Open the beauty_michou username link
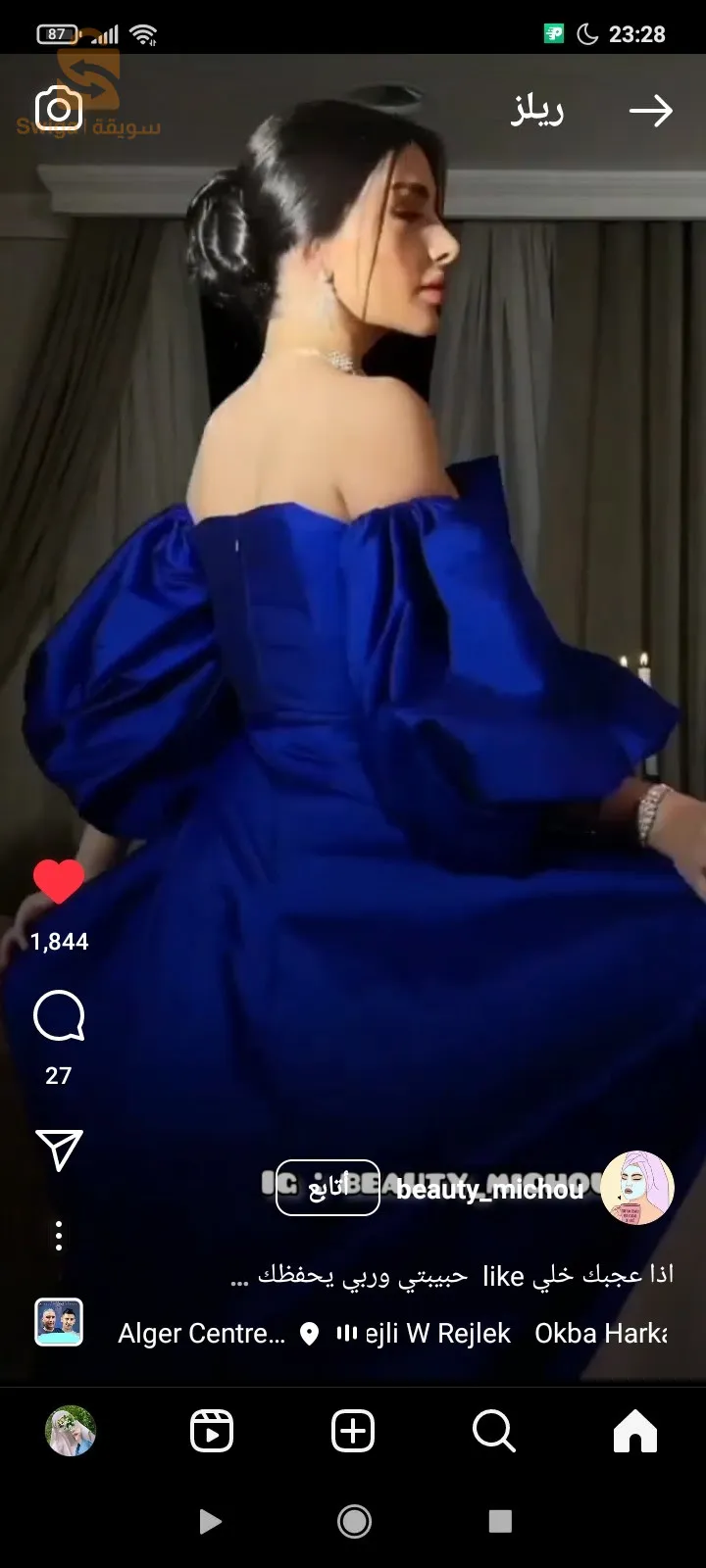706x1568 pixels. [x=489, y=1190]
